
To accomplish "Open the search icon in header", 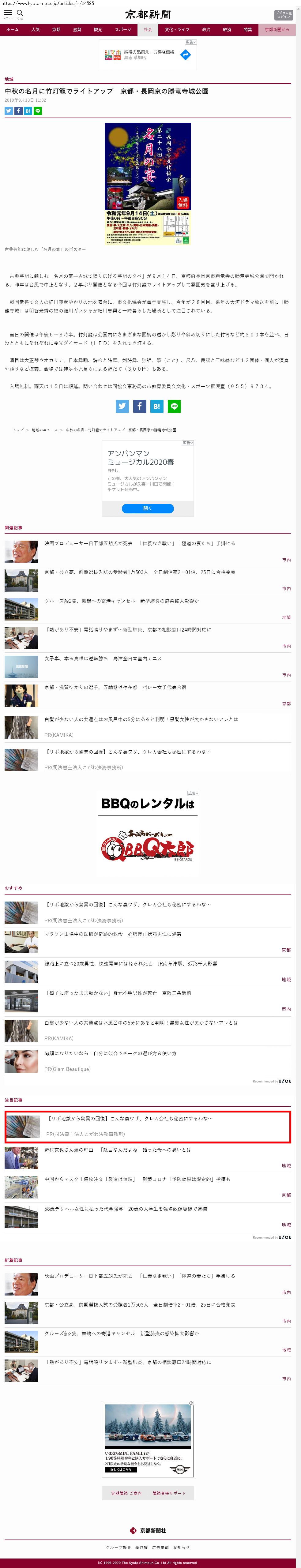I will point(20,13).
